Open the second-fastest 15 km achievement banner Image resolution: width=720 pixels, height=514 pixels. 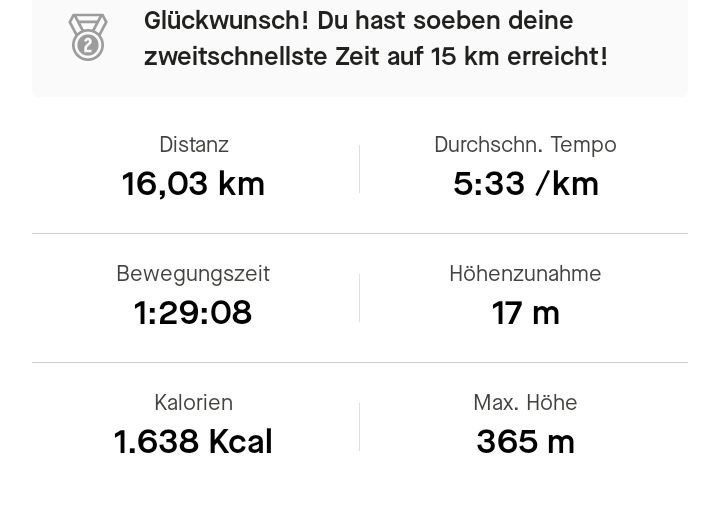[x=360, y=40]
